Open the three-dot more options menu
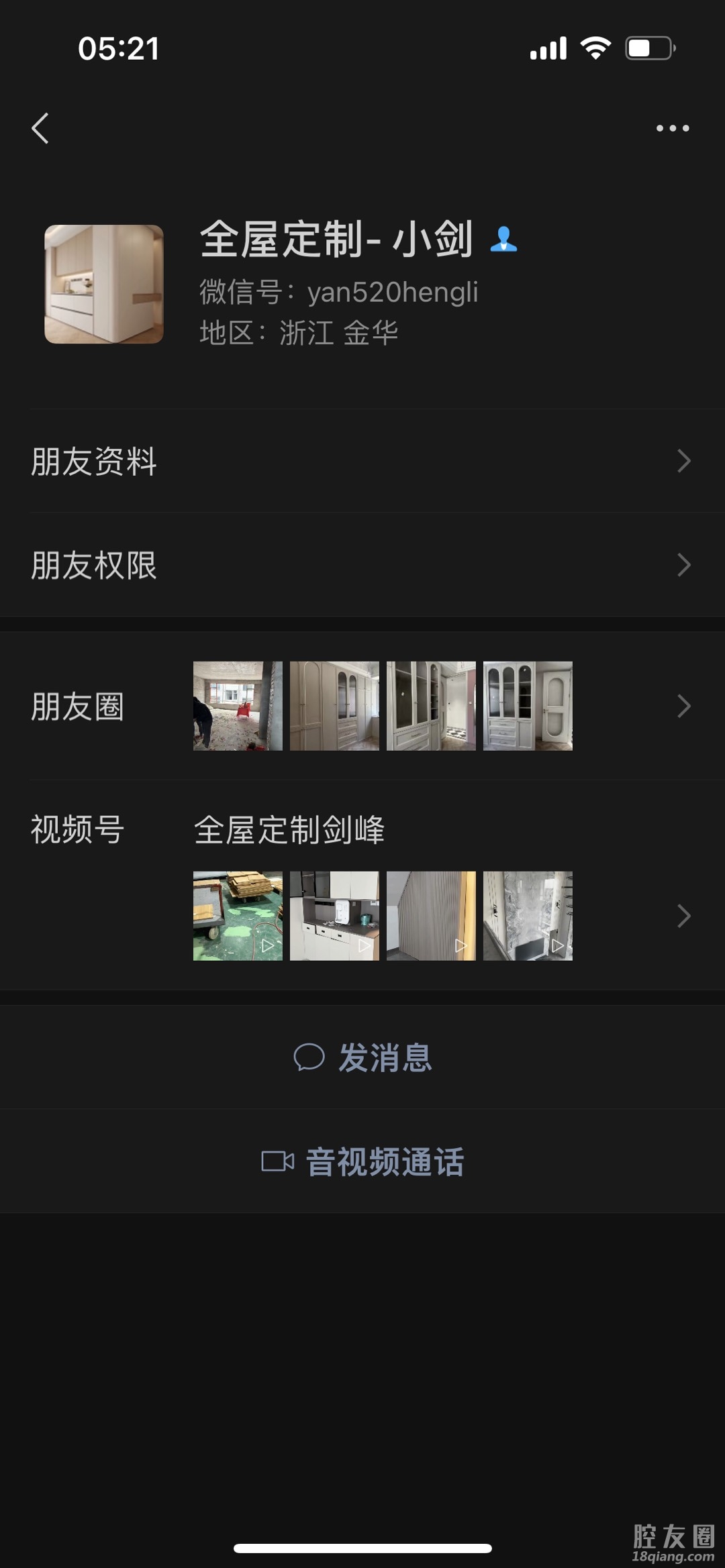 pyautogui.click(x=672, y=128)
